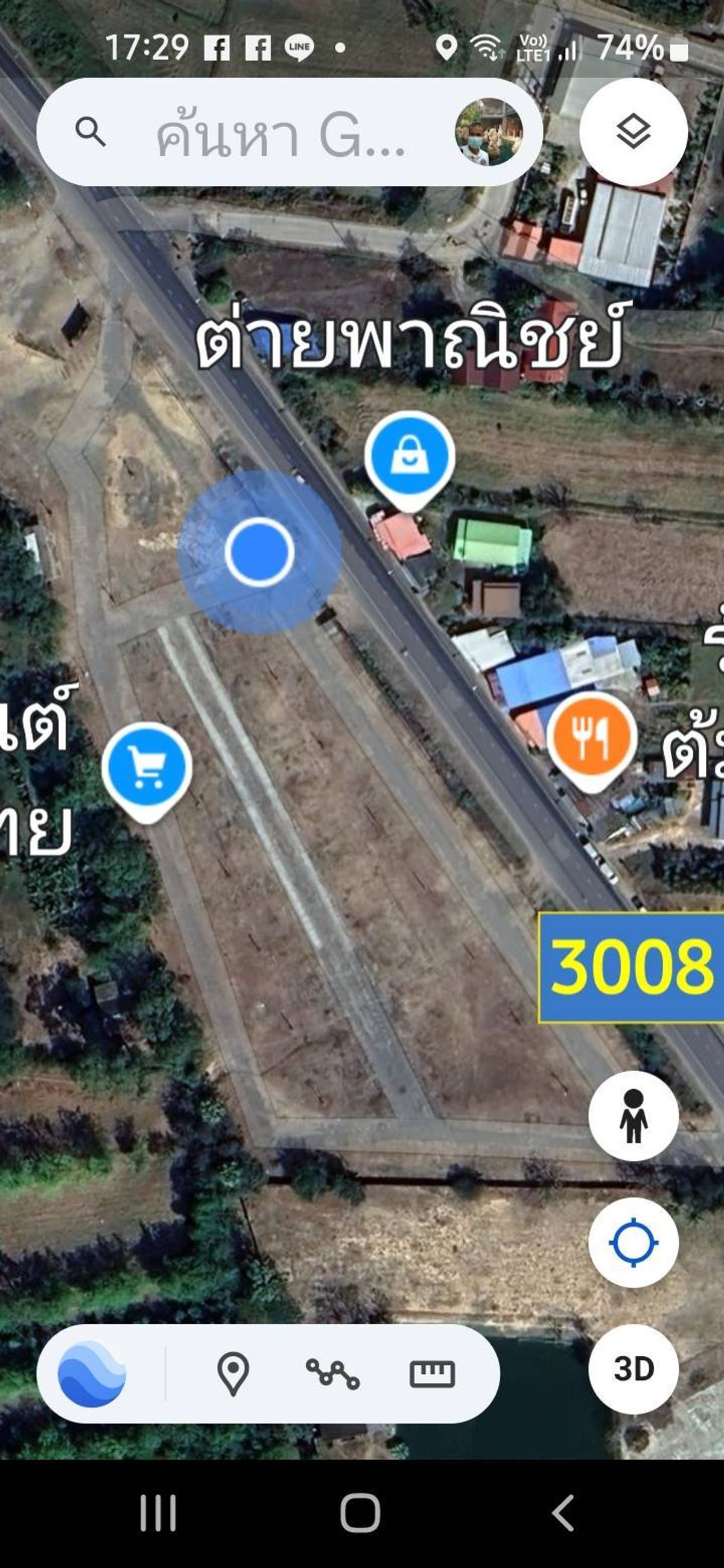
Task: Switch the map to 3D view
Action: [x=634, y=1369]
